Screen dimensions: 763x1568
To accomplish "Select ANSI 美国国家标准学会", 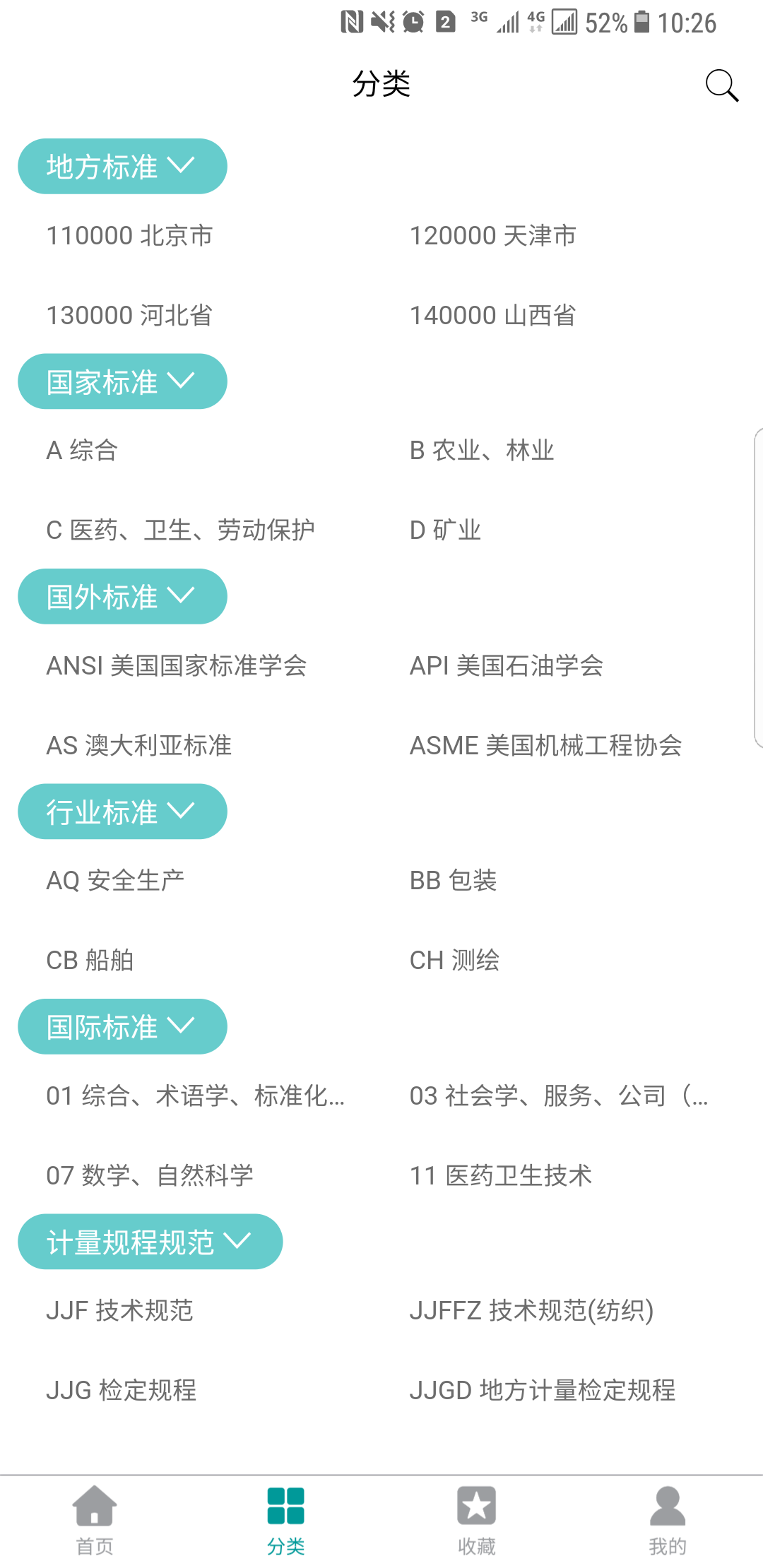I will 176,665.
